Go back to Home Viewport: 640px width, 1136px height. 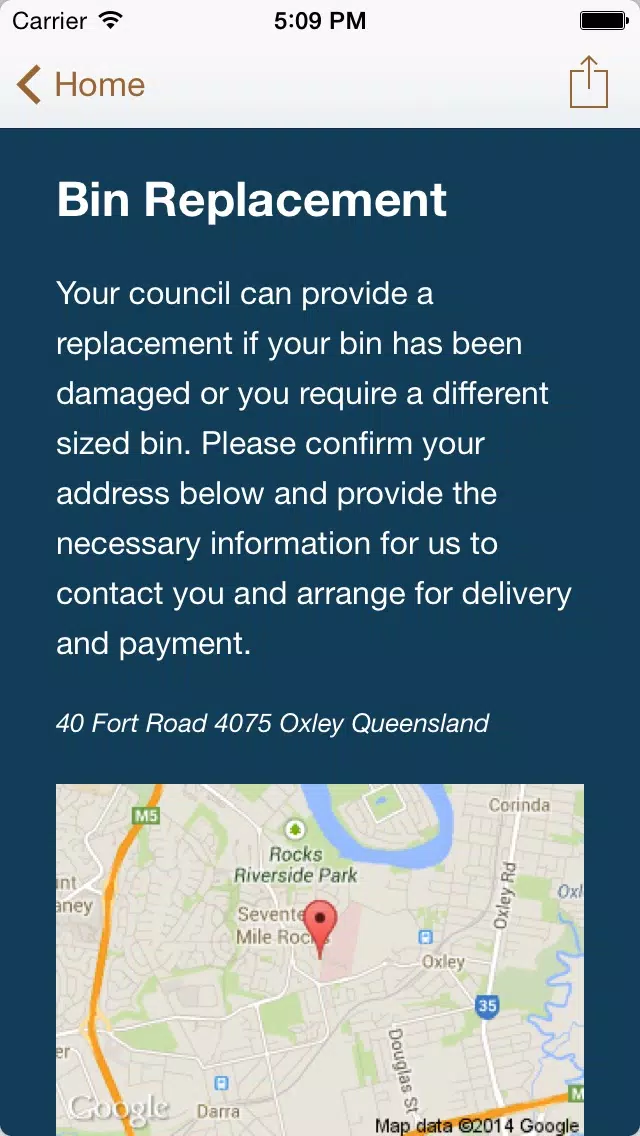click(x=80, y=85)
